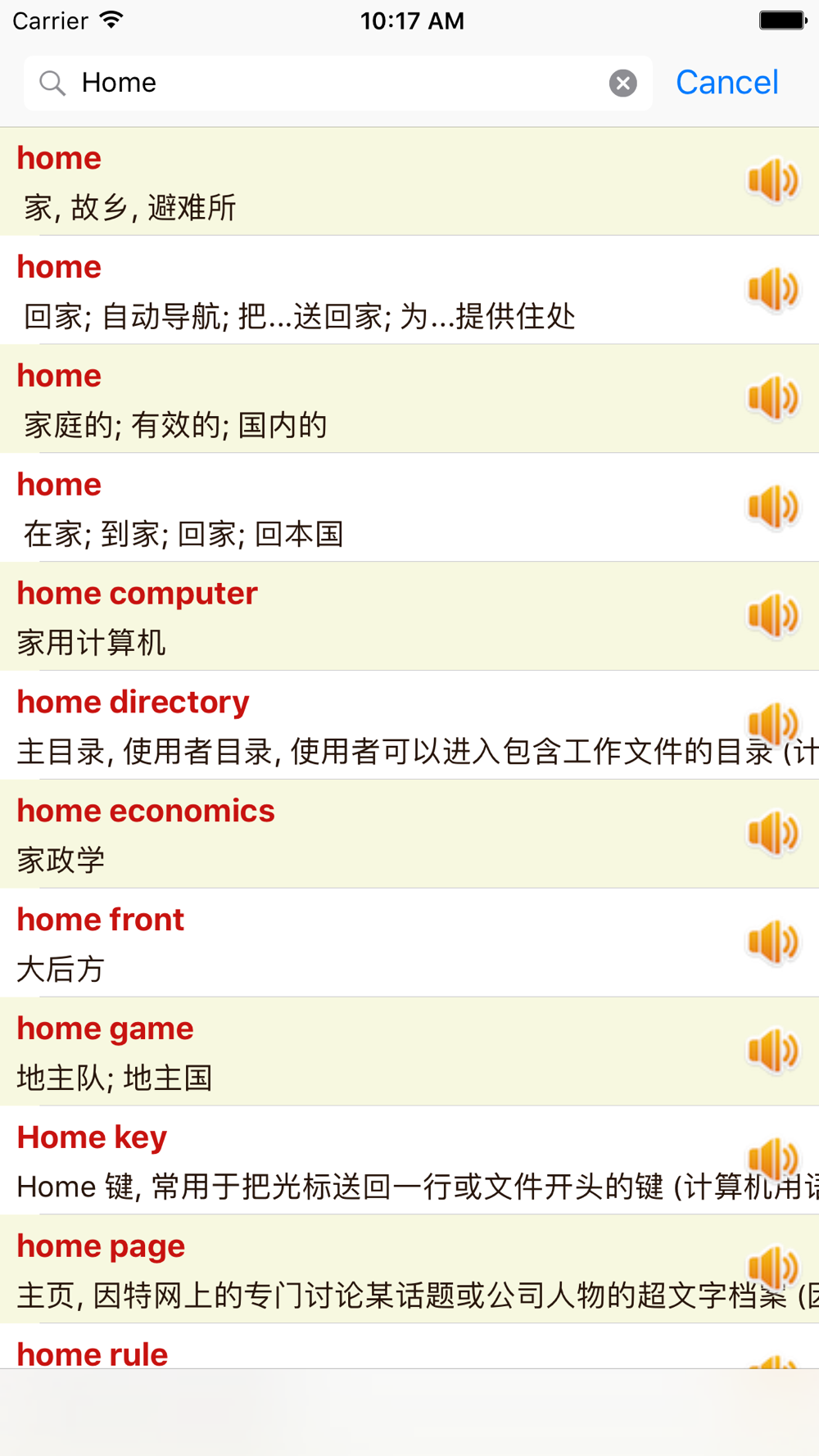Play audio for home meaning 在家; 到家
The height and width of the screenshot is (1456, 819).
point(772,507)
